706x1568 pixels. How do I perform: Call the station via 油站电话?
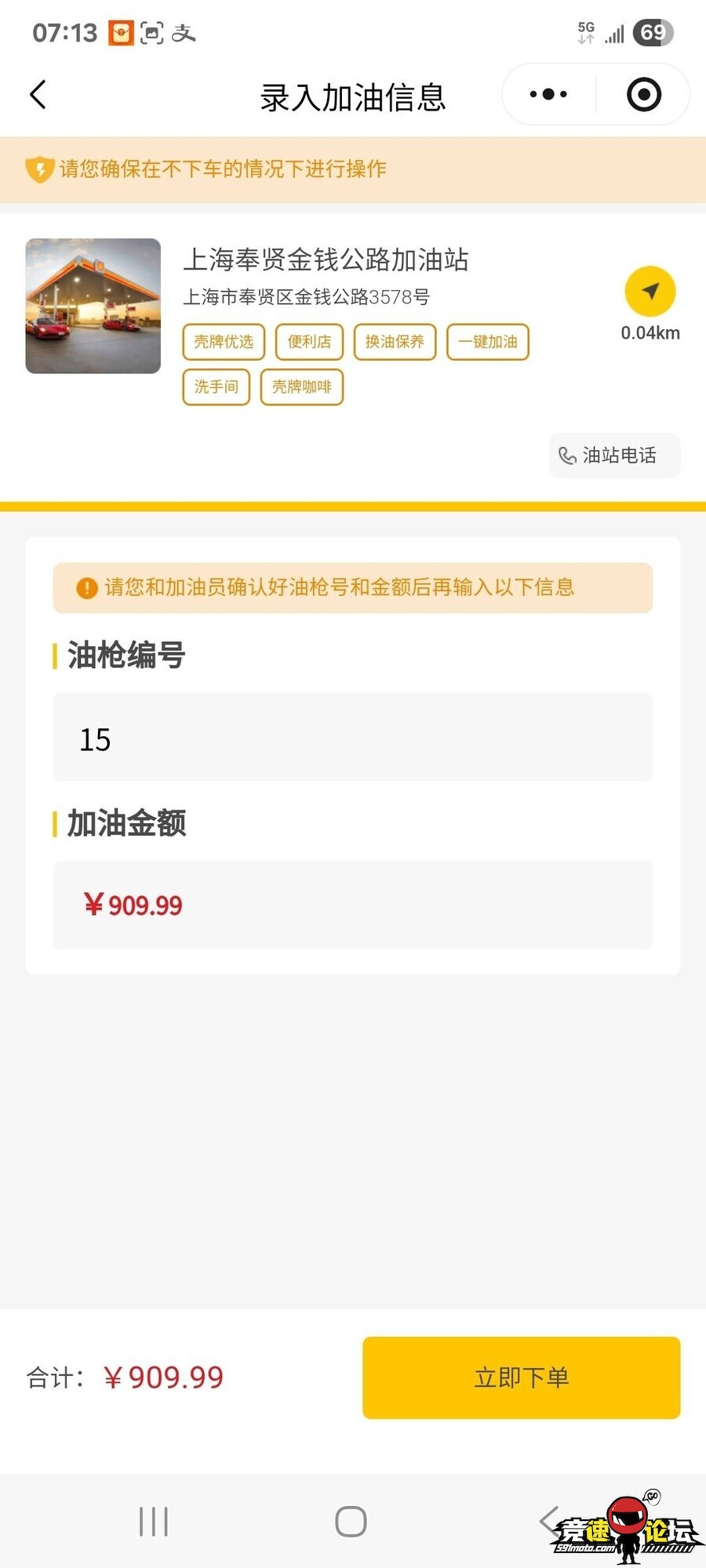click(614, 456)
